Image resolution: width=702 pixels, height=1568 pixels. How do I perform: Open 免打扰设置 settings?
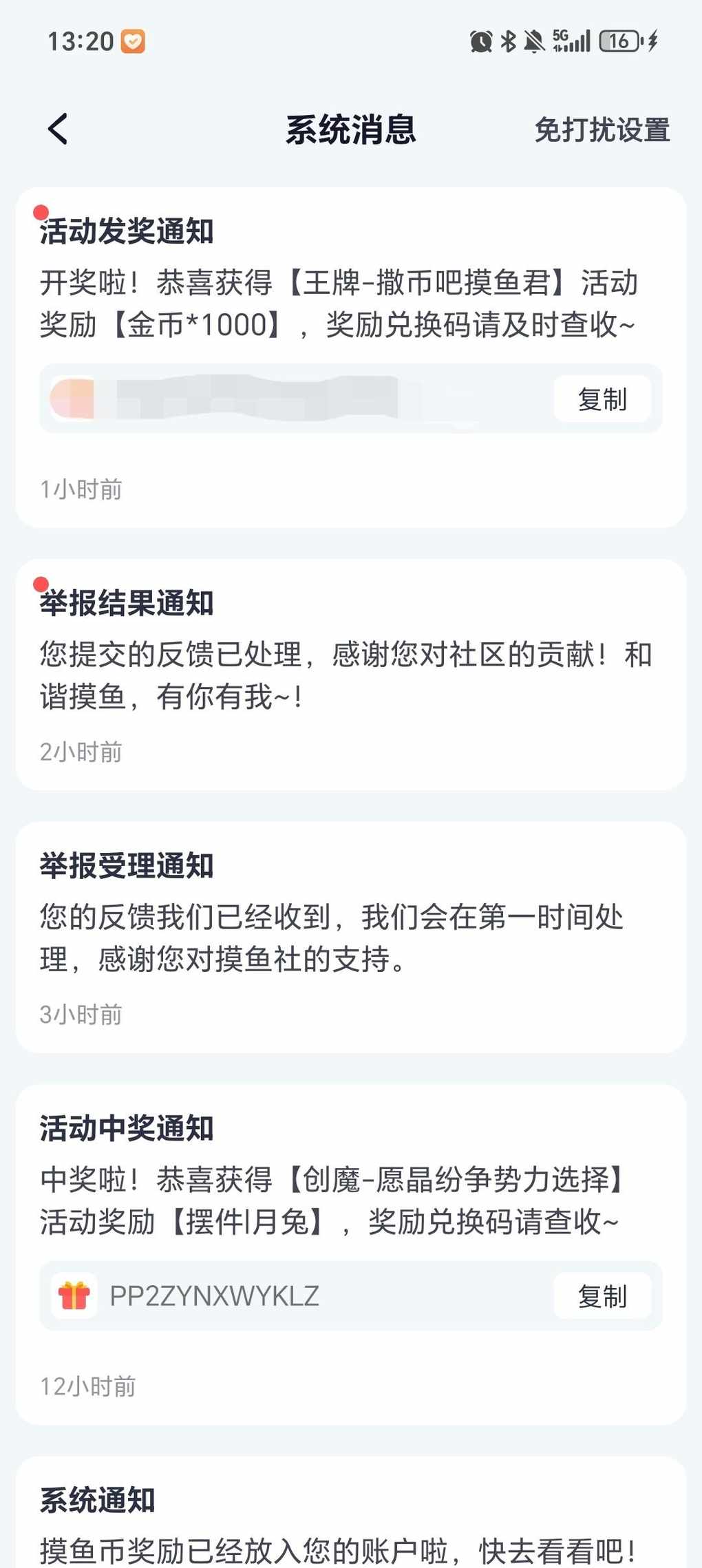(x=602, y=129)
